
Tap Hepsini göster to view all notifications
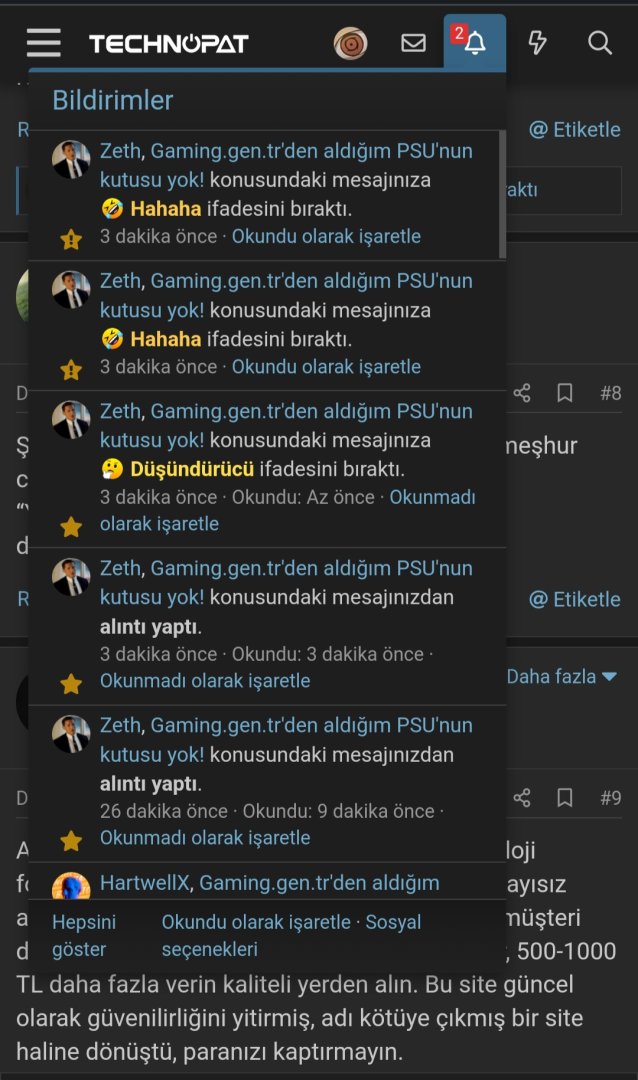pos(84,935)
